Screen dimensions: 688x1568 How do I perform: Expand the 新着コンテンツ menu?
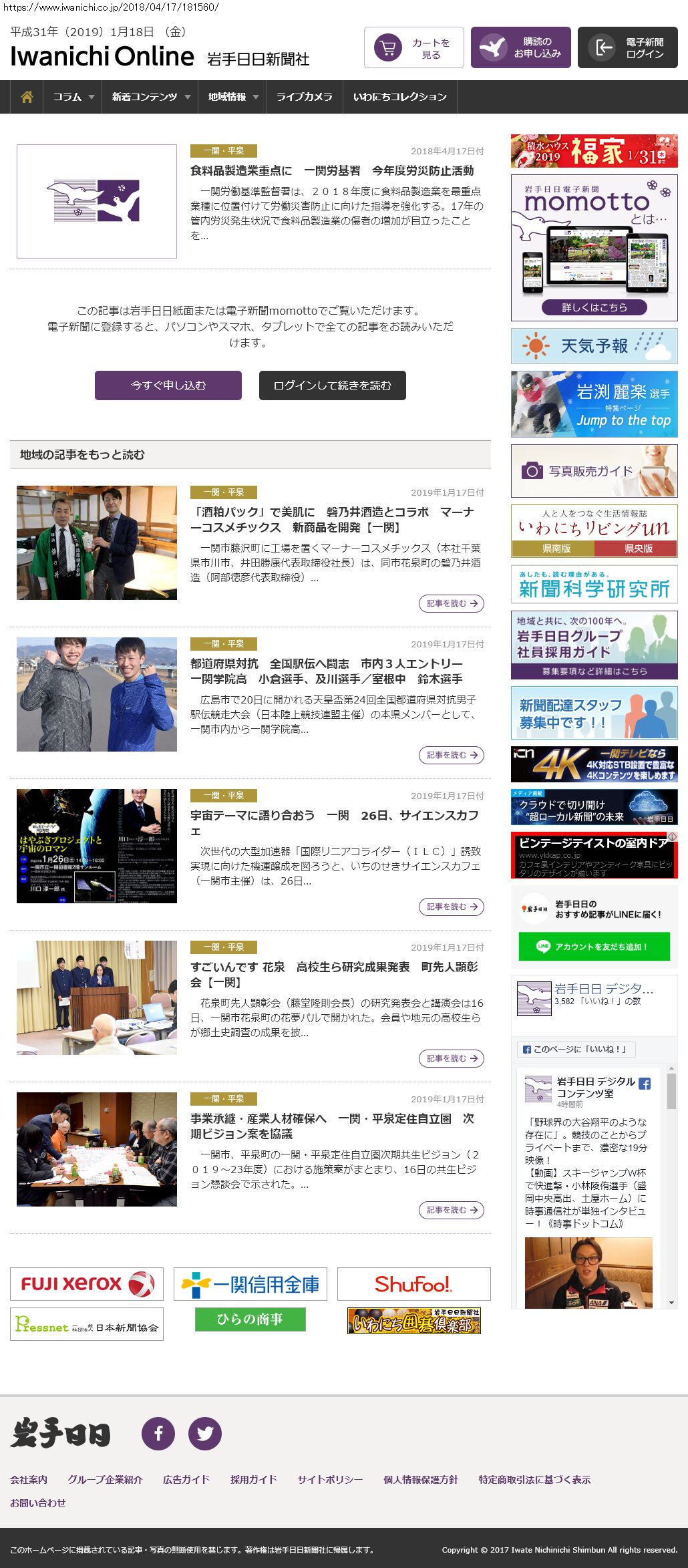click(150, 97)
